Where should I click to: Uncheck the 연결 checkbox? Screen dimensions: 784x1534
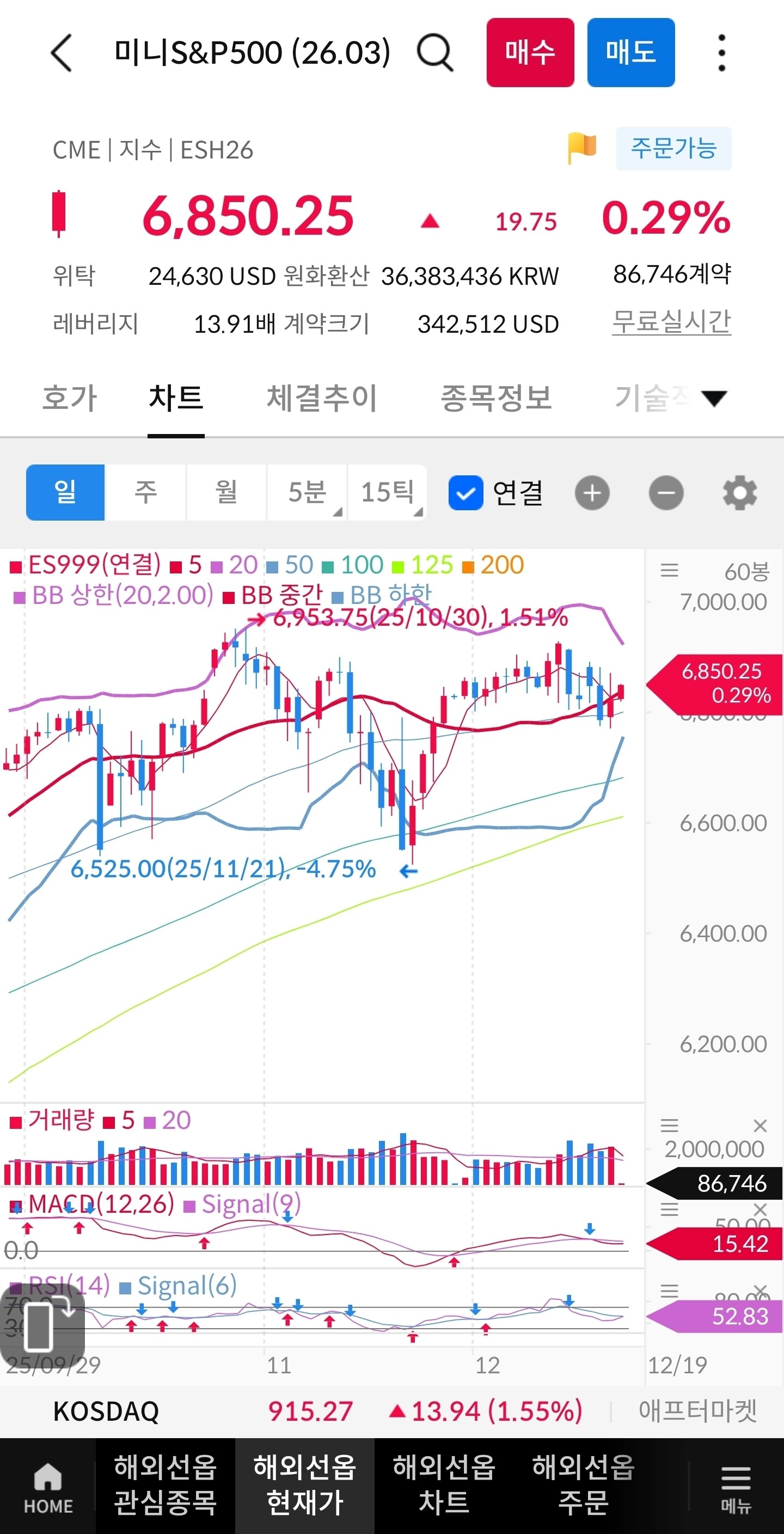[465, 493]
